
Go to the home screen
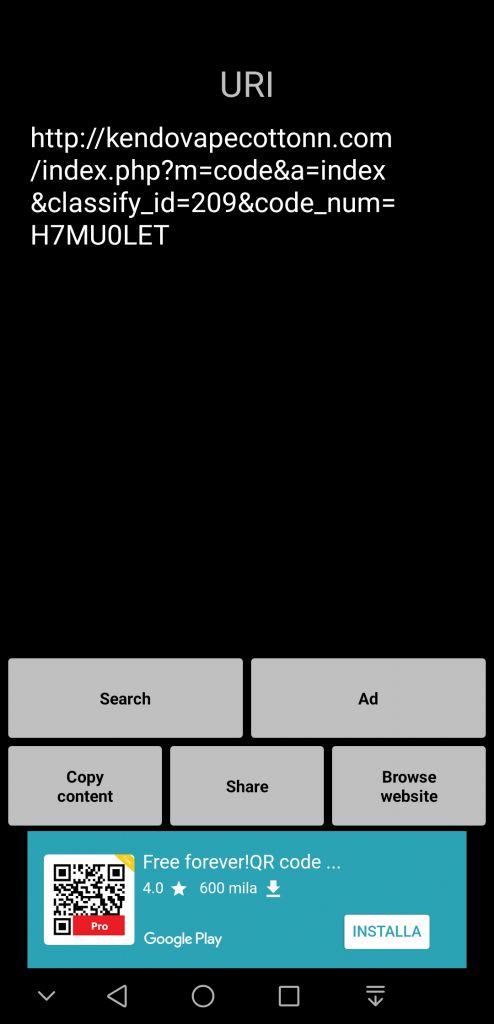(203, 996)
